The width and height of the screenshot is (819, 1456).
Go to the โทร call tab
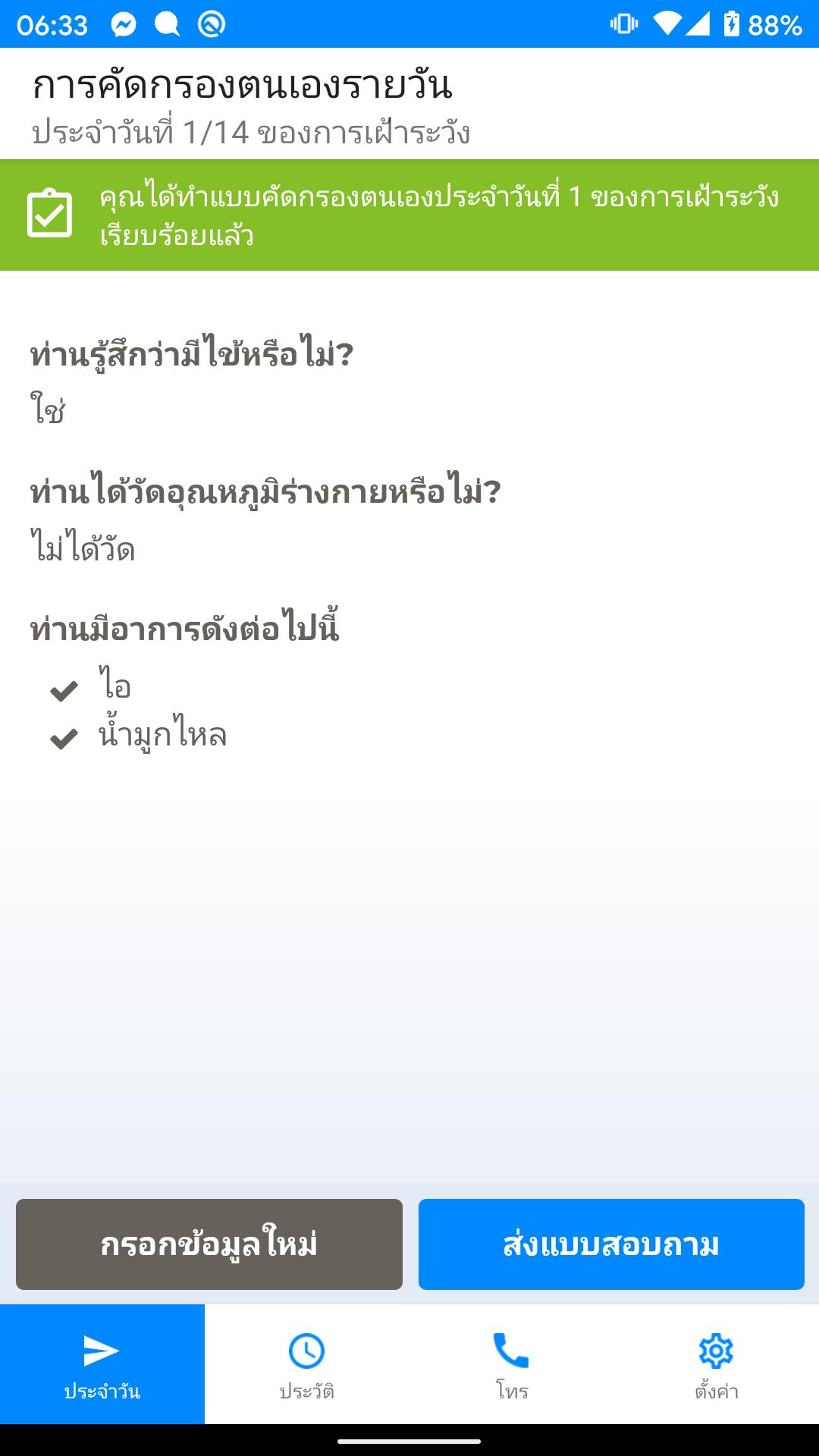[512, 1364]
